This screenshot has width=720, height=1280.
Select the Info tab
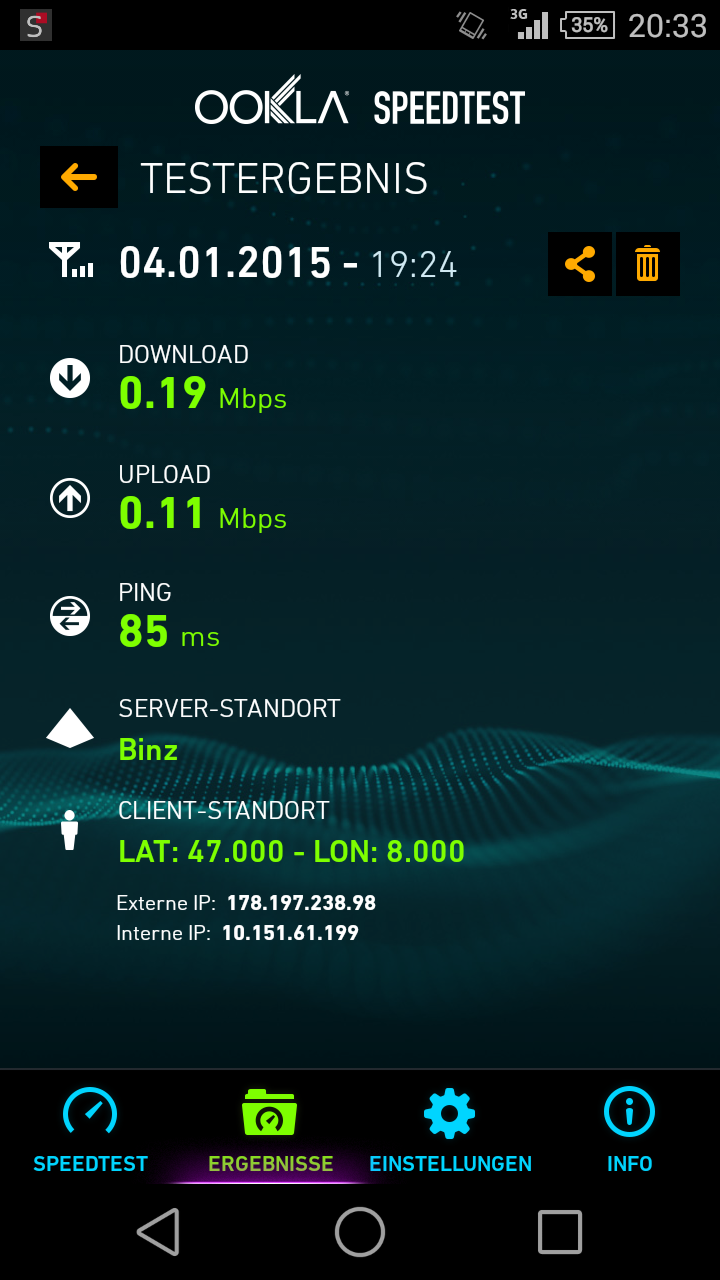coord(629,1130)
